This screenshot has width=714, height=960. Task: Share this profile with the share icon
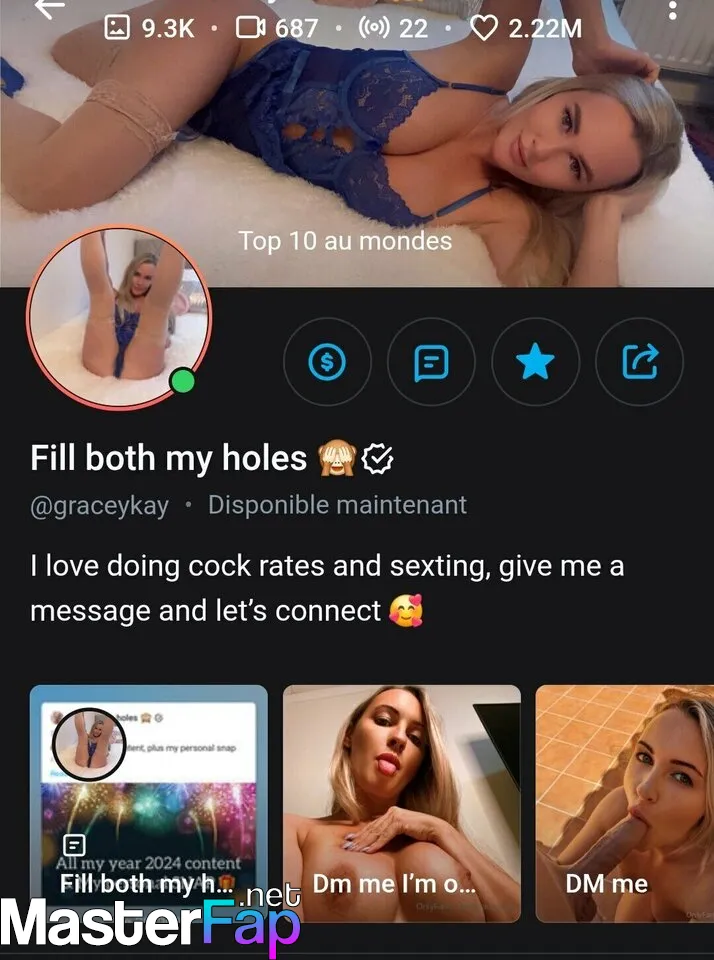[639, 363]
